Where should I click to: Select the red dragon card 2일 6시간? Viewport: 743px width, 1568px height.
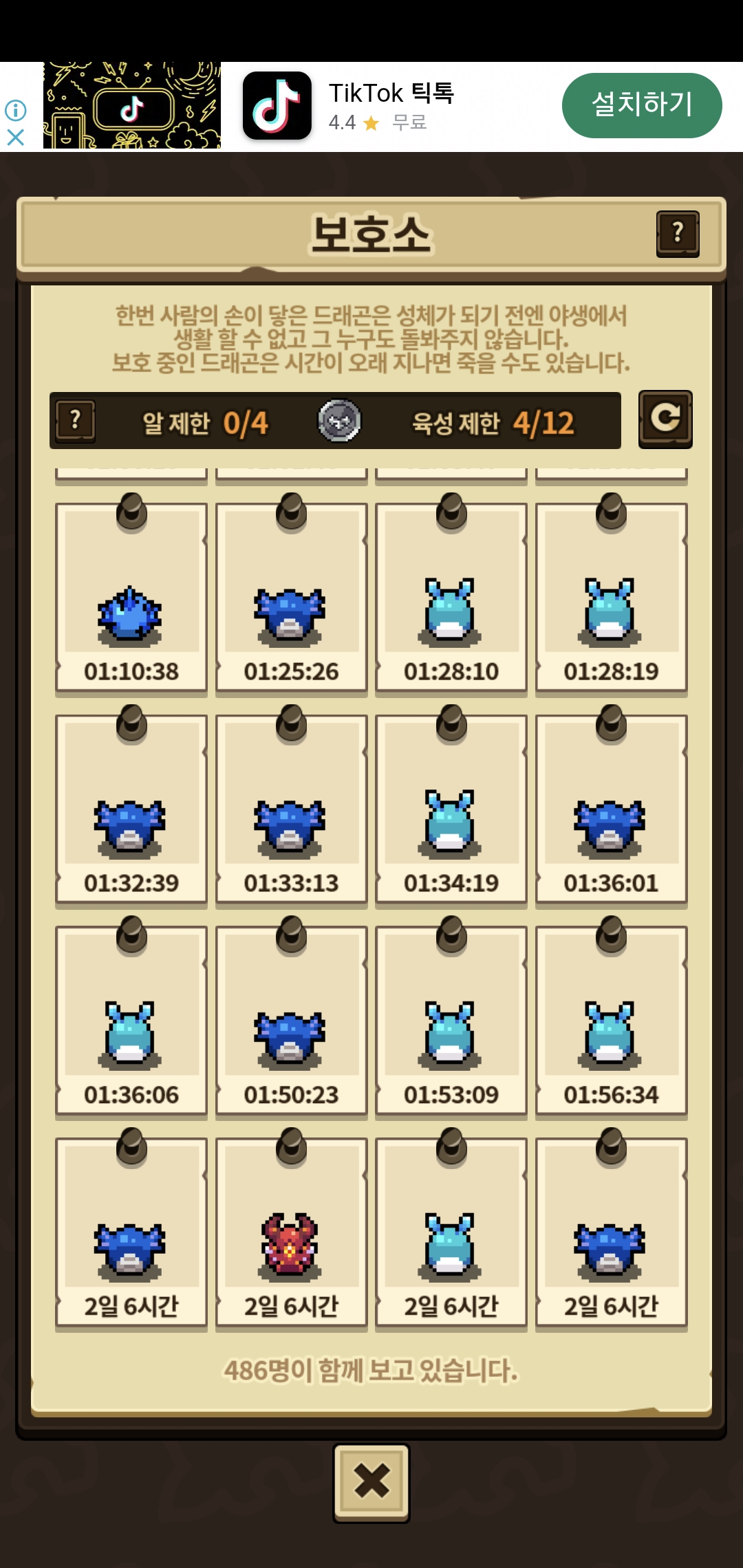click(291, 1234)
